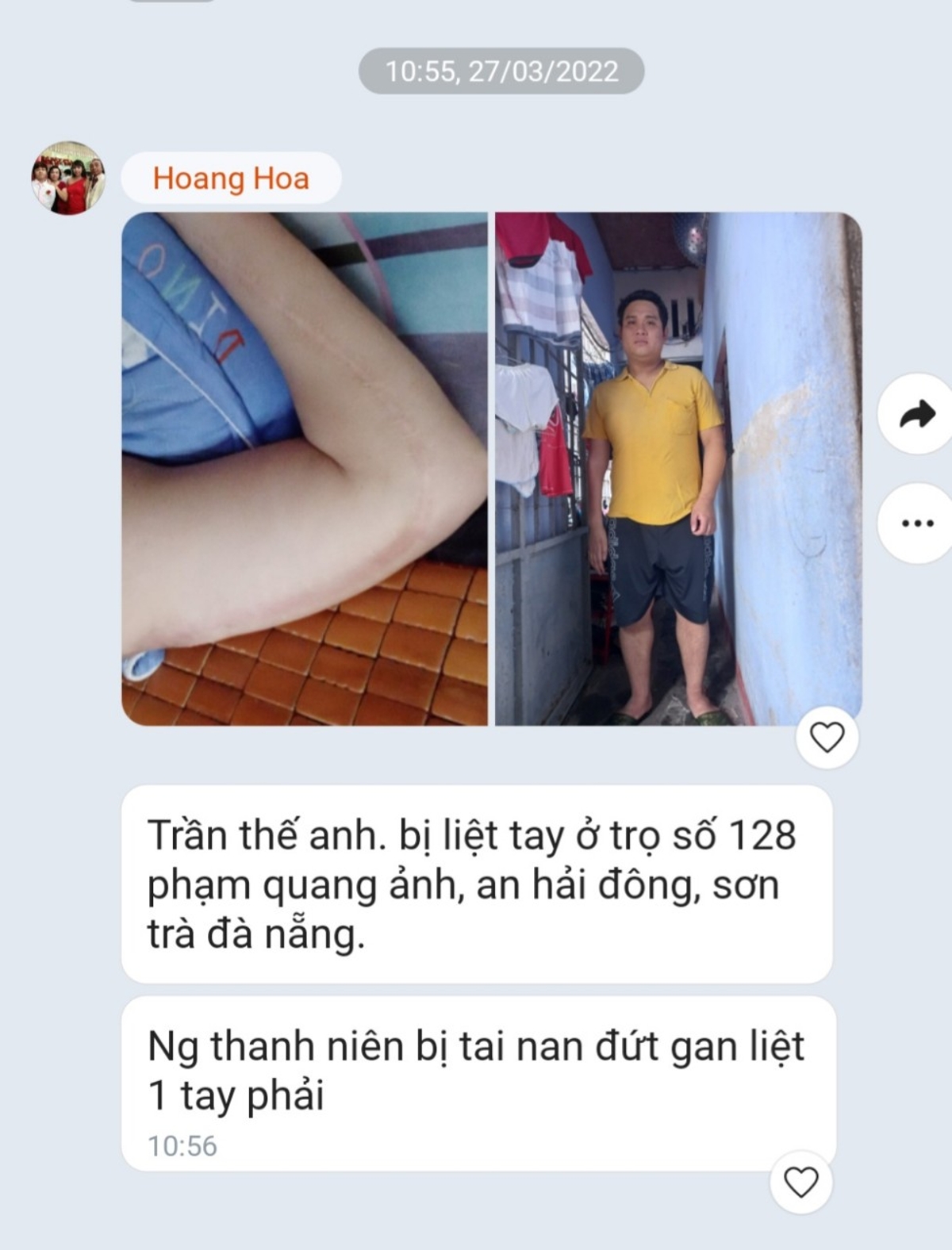952x1250 pixels.
Task: Open the photo of the man in yellow shirt
Action: click(678, 469)
